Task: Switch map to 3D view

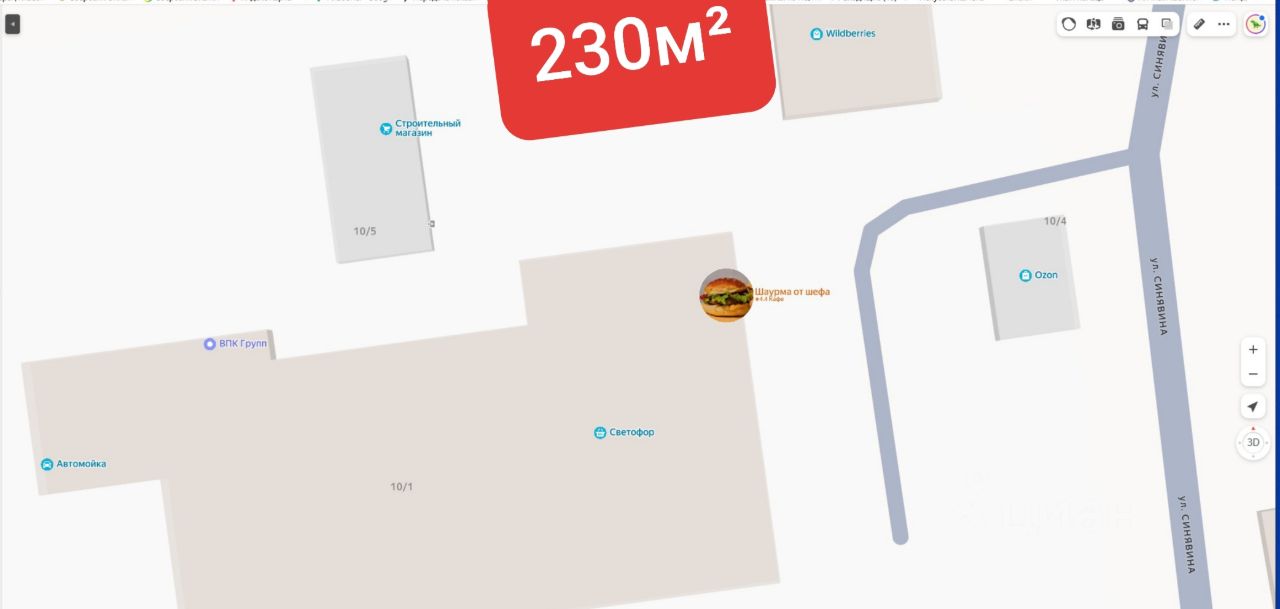Action: 1253,442
